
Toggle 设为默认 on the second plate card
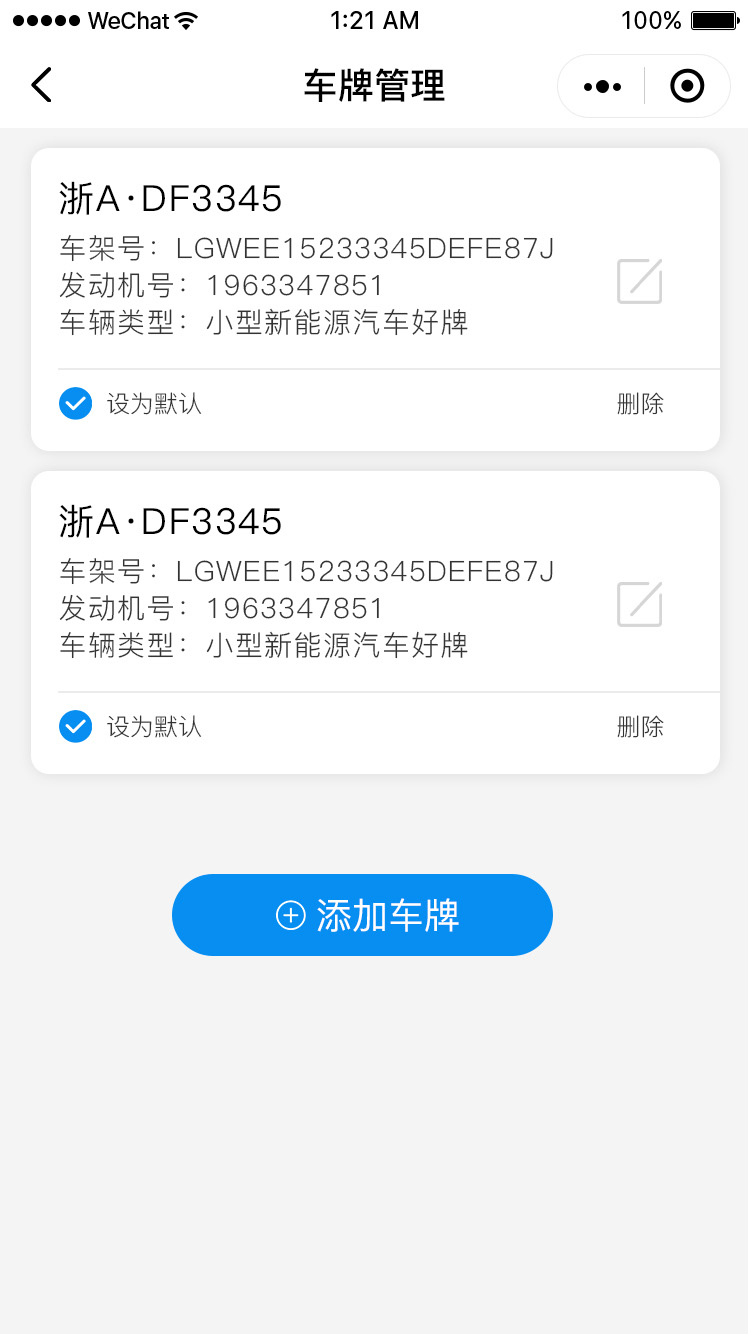(x=76, y=727)
